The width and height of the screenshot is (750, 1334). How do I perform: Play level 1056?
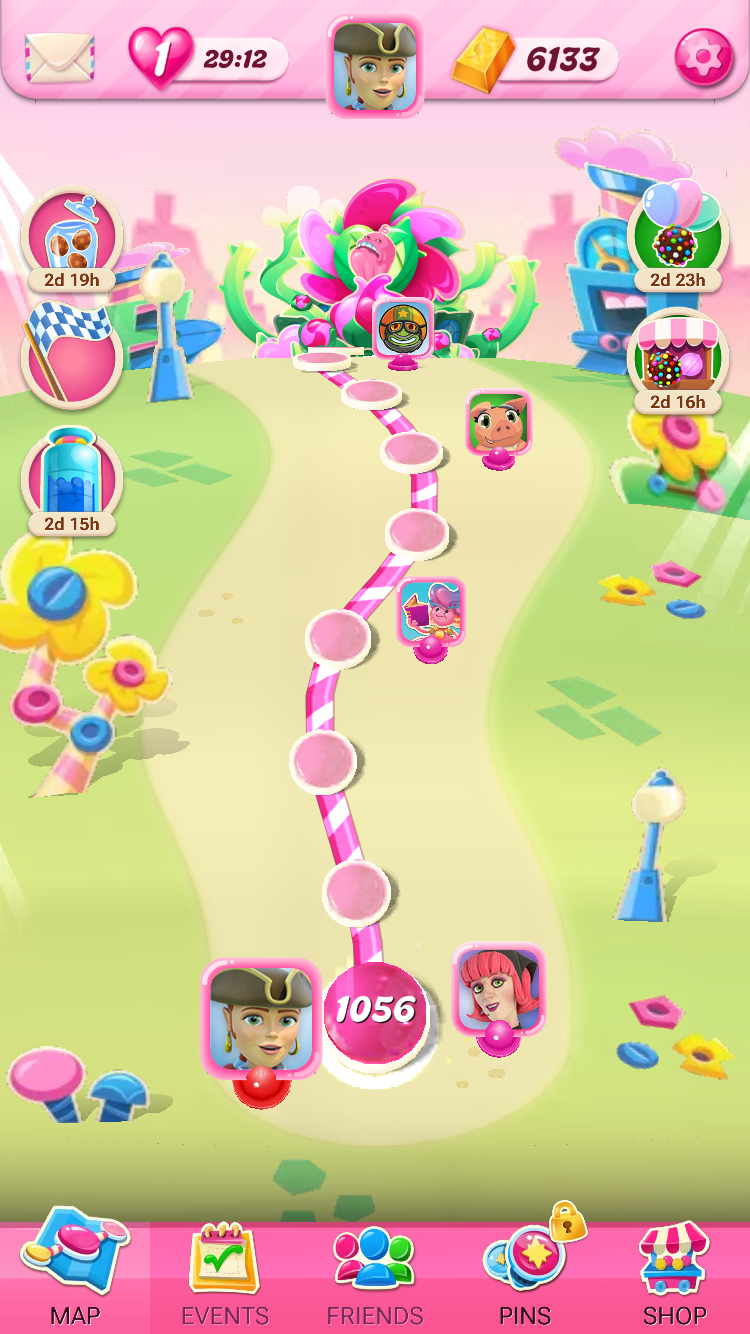tap(376, 1012)
